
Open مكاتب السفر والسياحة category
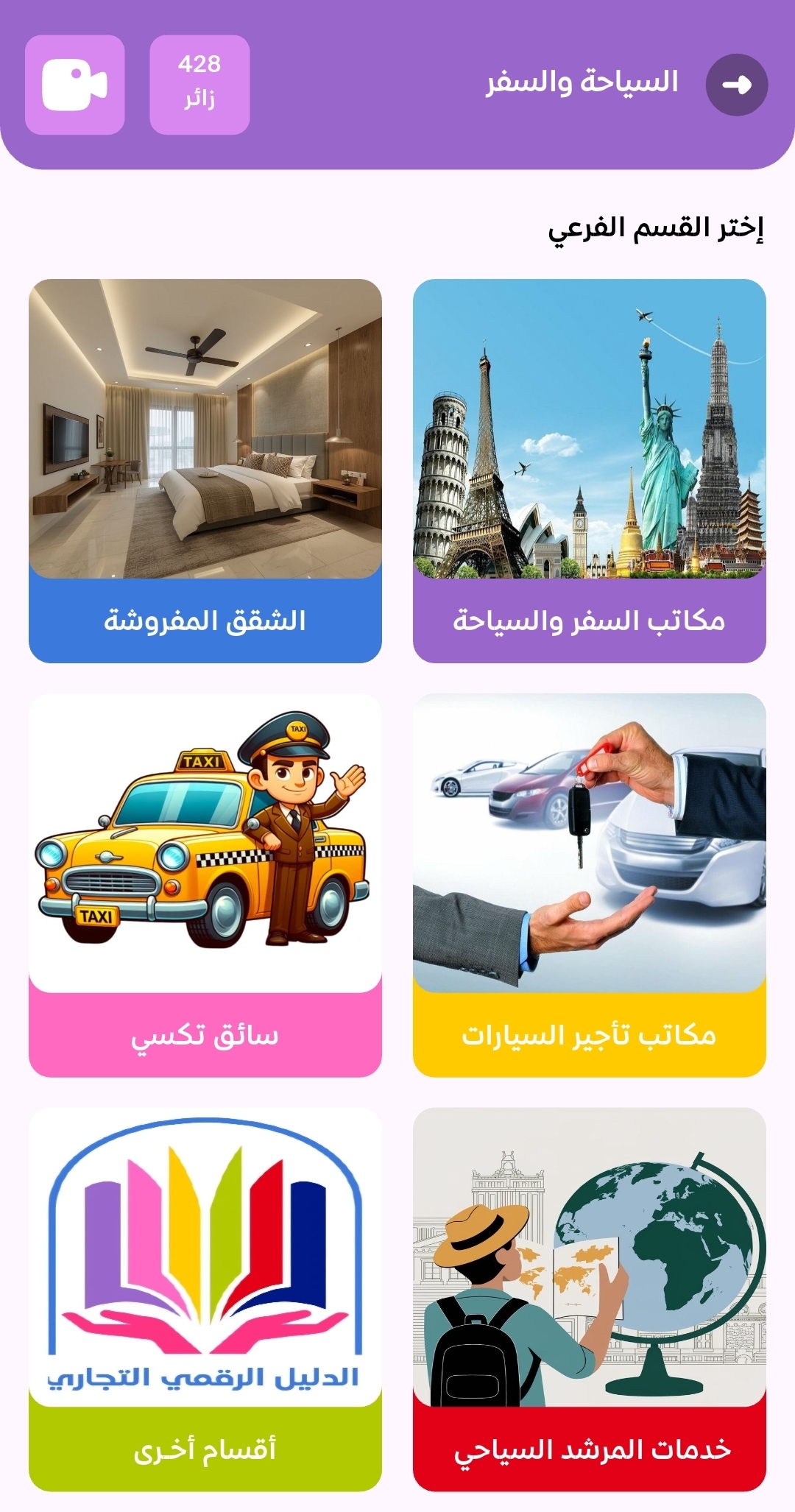(x=589, y=471)
